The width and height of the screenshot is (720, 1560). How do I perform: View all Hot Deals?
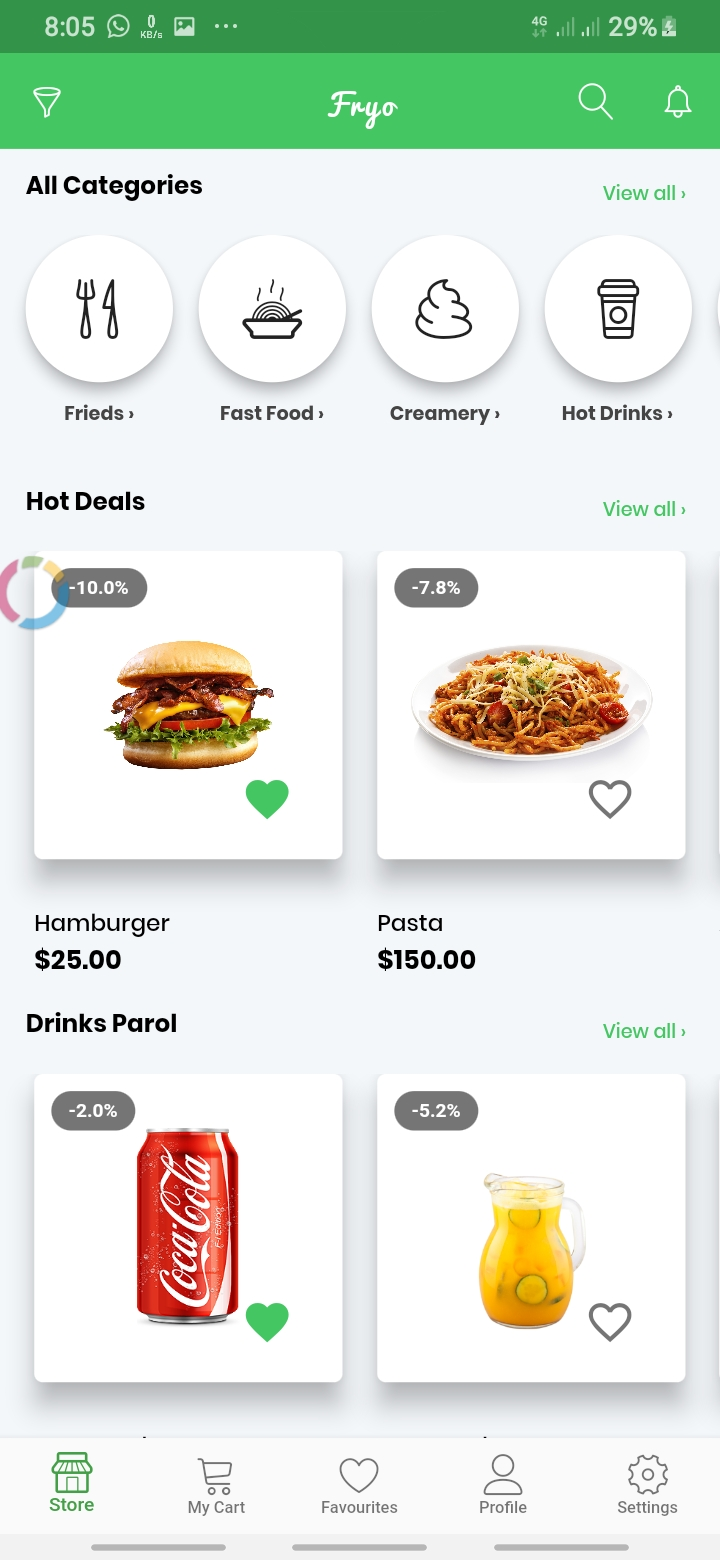(643, 509)
